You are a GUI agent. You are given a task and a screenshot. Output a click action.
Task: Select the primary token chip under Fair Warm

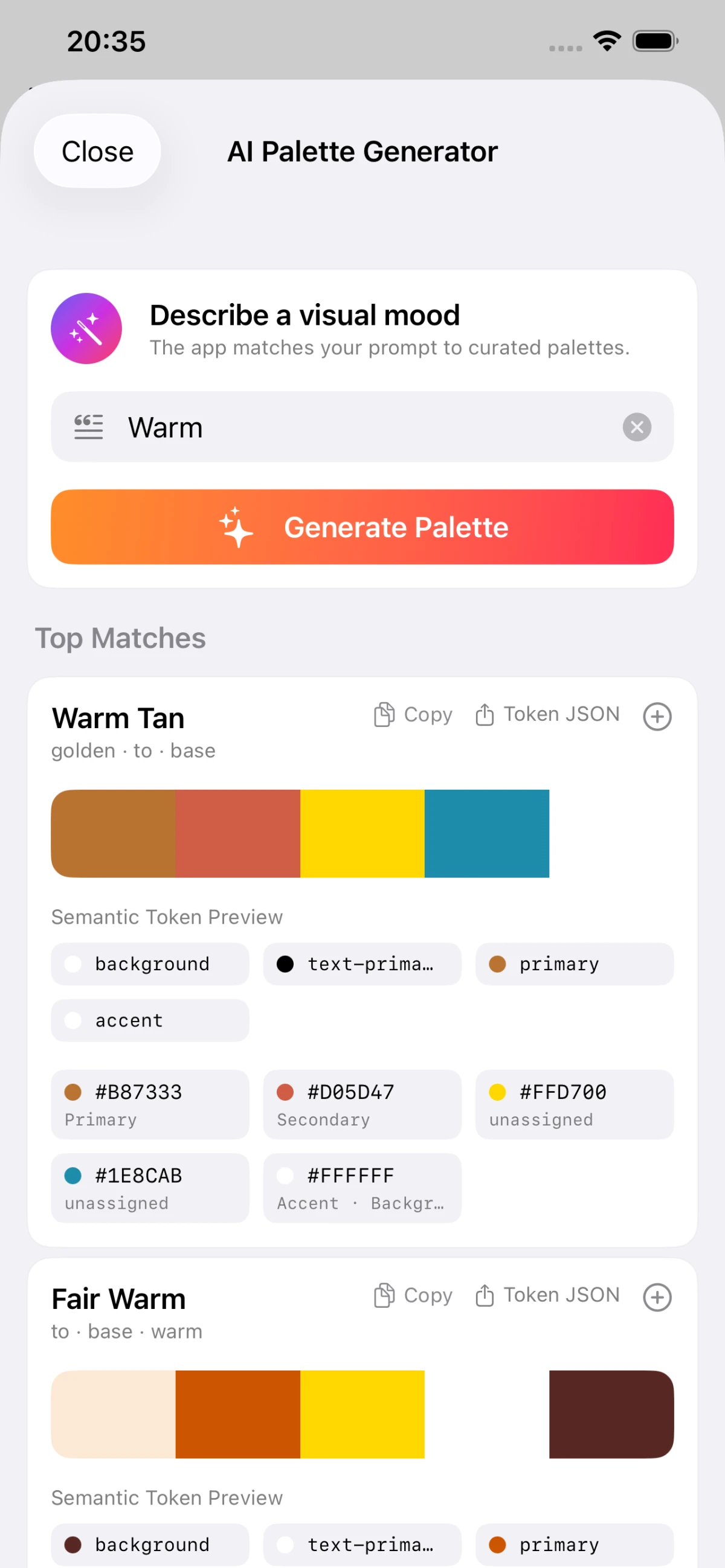click(x=573, y=1544)
